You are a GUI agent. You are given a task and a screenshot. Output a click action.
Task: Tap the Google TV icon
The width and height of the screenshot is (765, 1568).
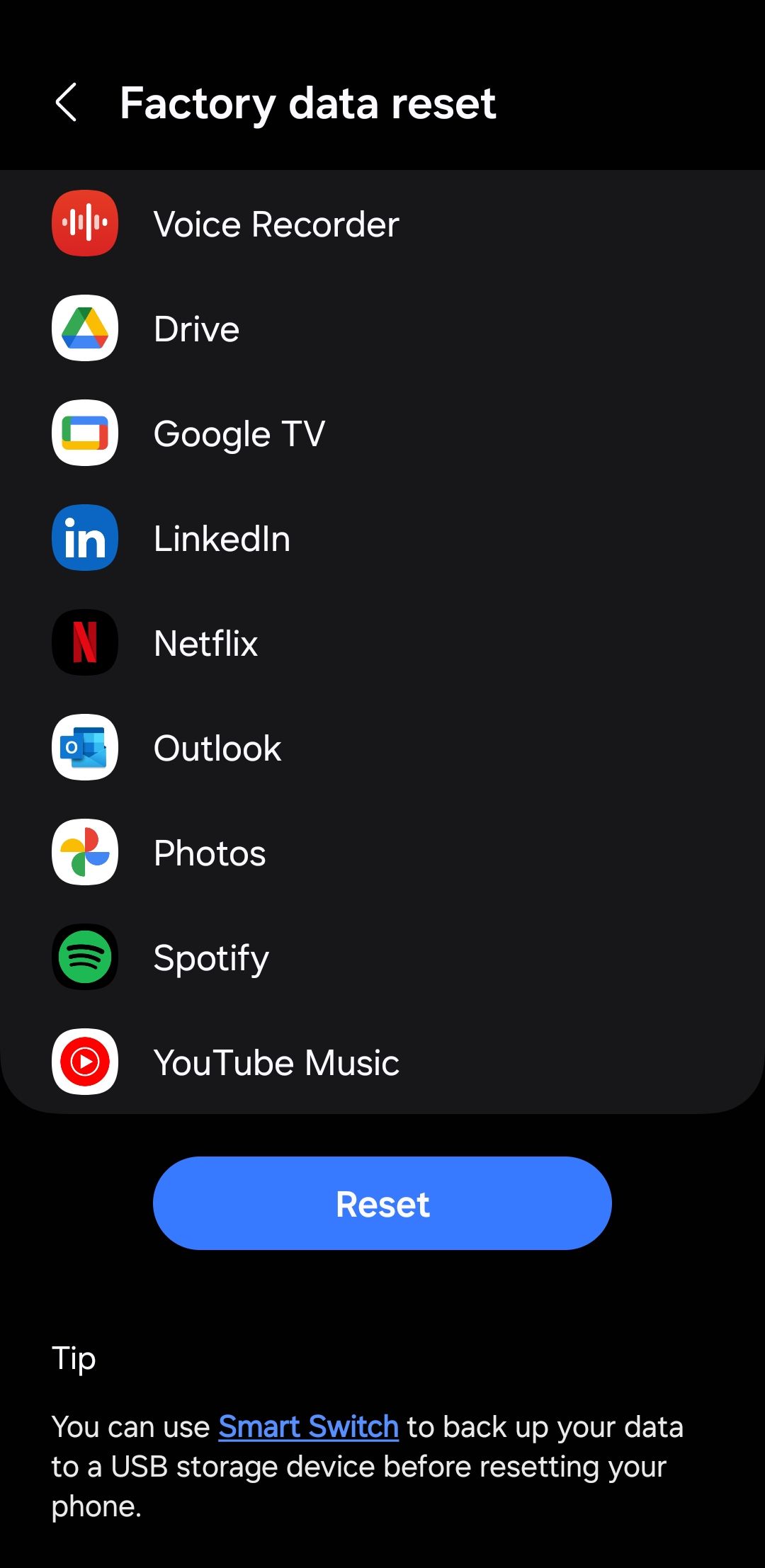pos(84,433)
